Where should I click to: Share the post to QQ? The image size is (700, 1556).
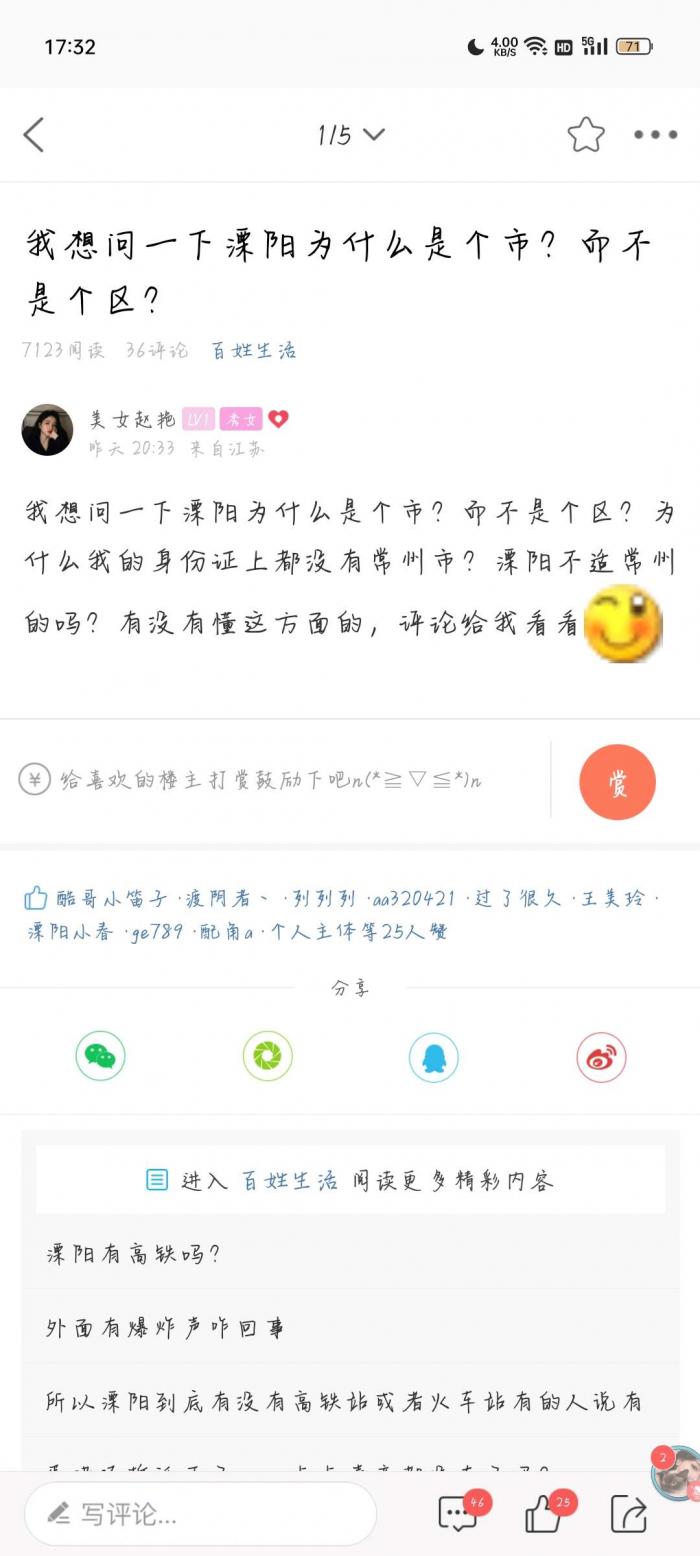pyautogui.click(x=433, y=1056)
